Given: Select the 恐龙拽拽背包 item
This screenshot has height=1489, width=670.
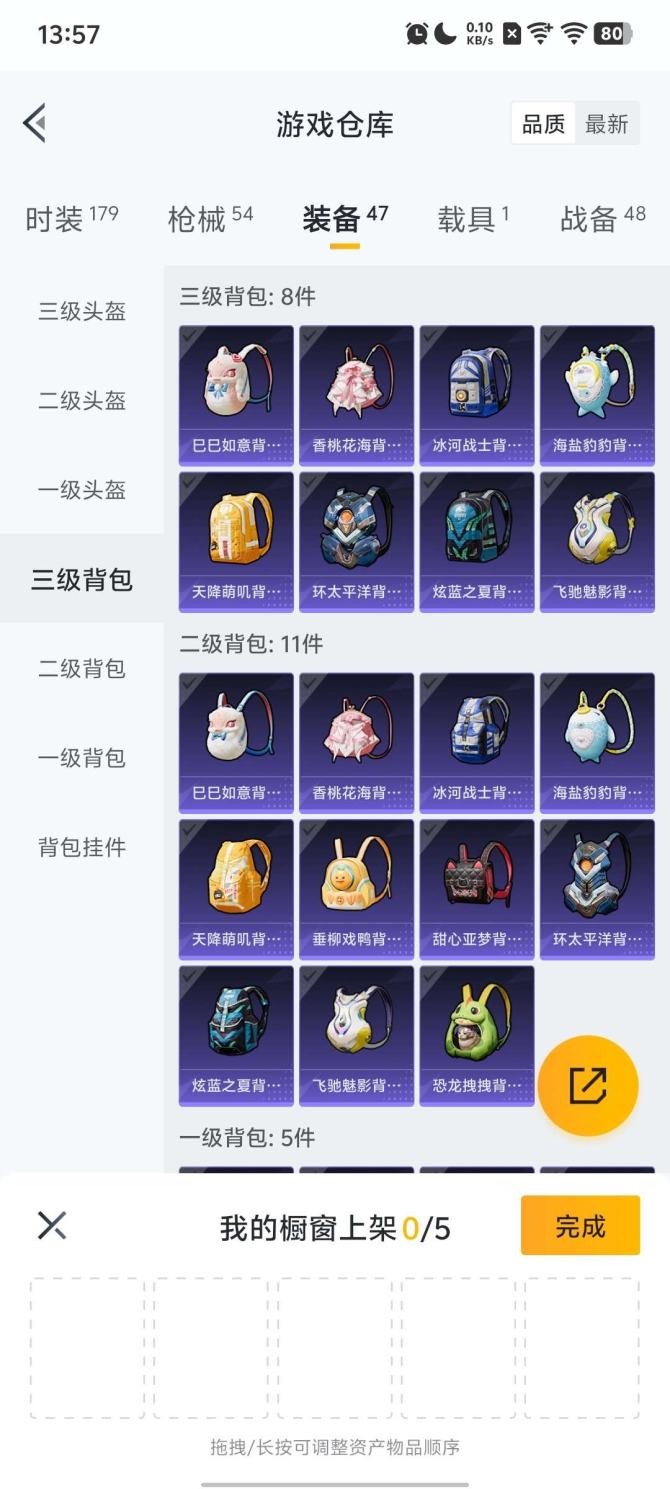Looking at the screenshot, I should (x=477, y=1035).
